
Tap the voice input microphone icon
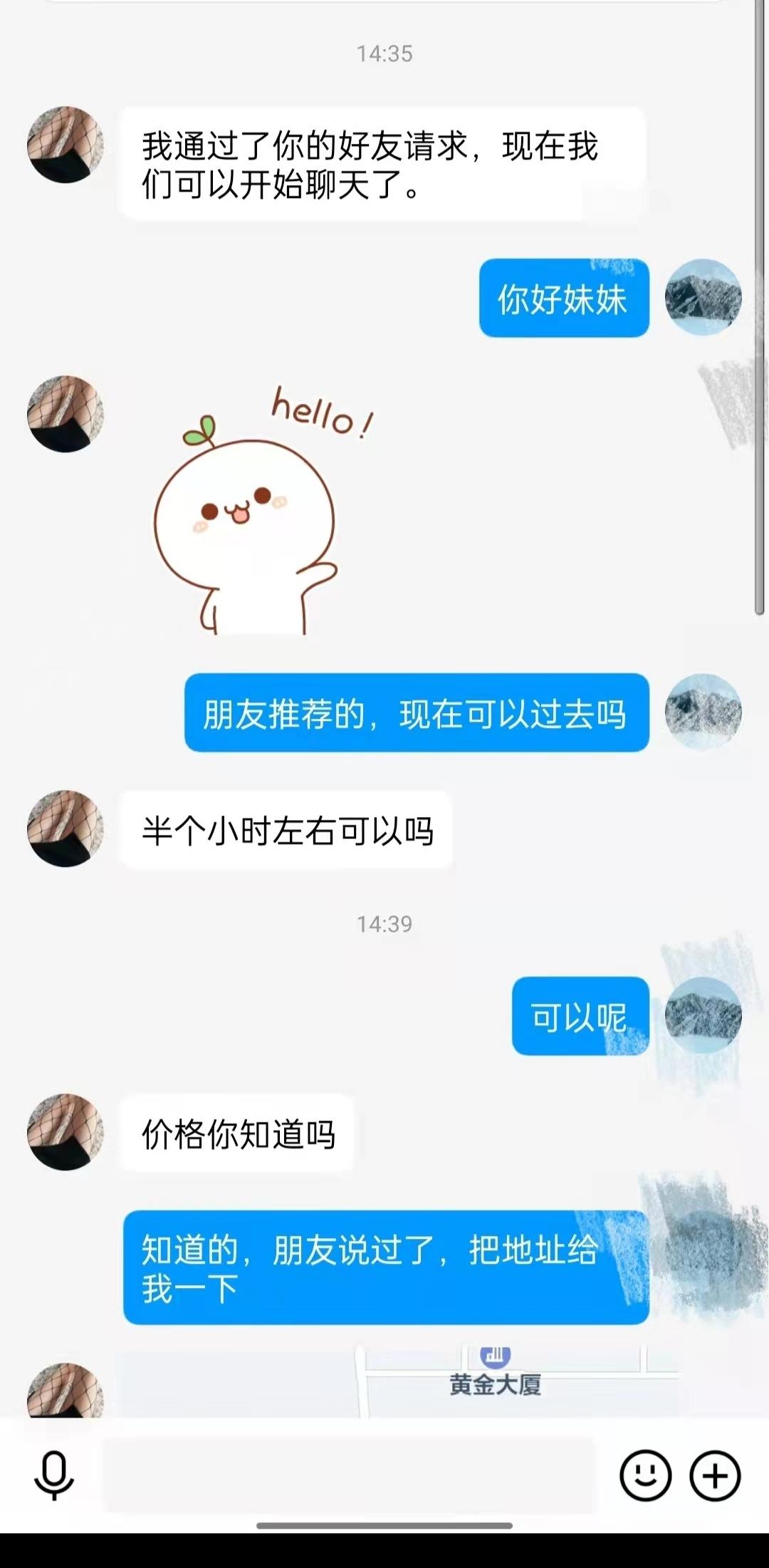pyautogui.click(x=54, y=1474)
